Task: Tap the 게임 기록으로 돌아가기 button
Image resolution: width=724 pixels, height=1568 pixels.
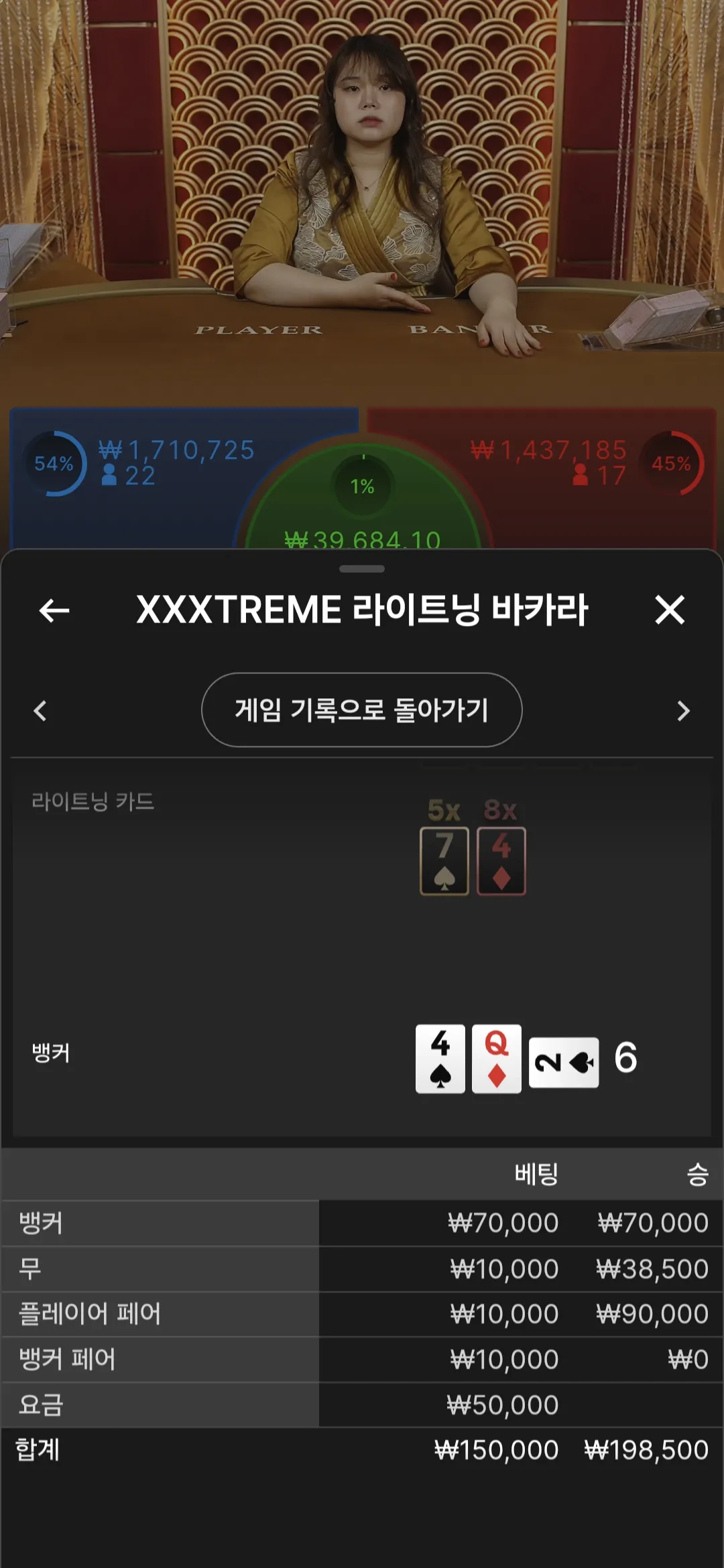Action: (361, 710)
